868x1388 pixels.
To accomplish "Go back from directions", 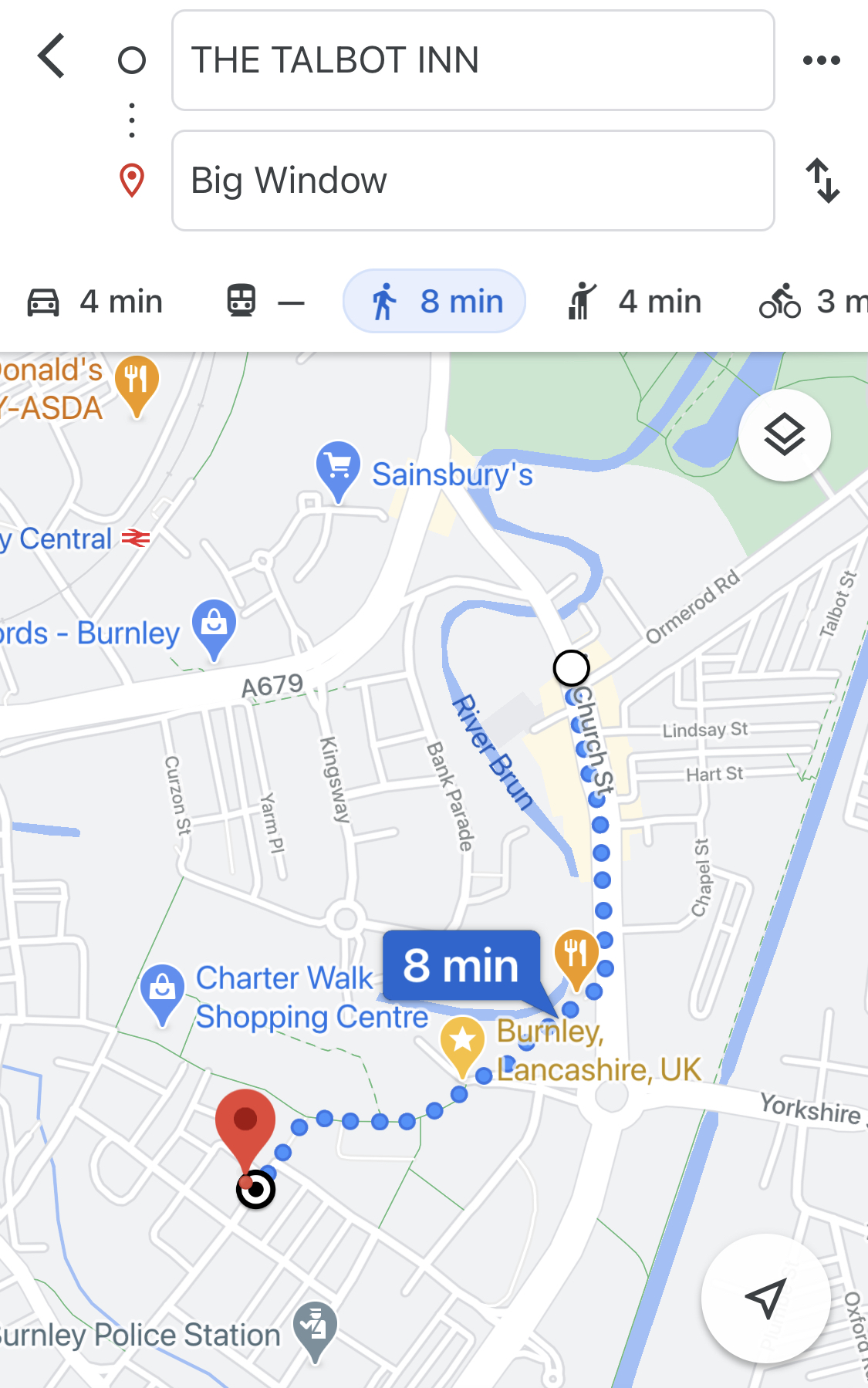I will click(x=52, y=57).
